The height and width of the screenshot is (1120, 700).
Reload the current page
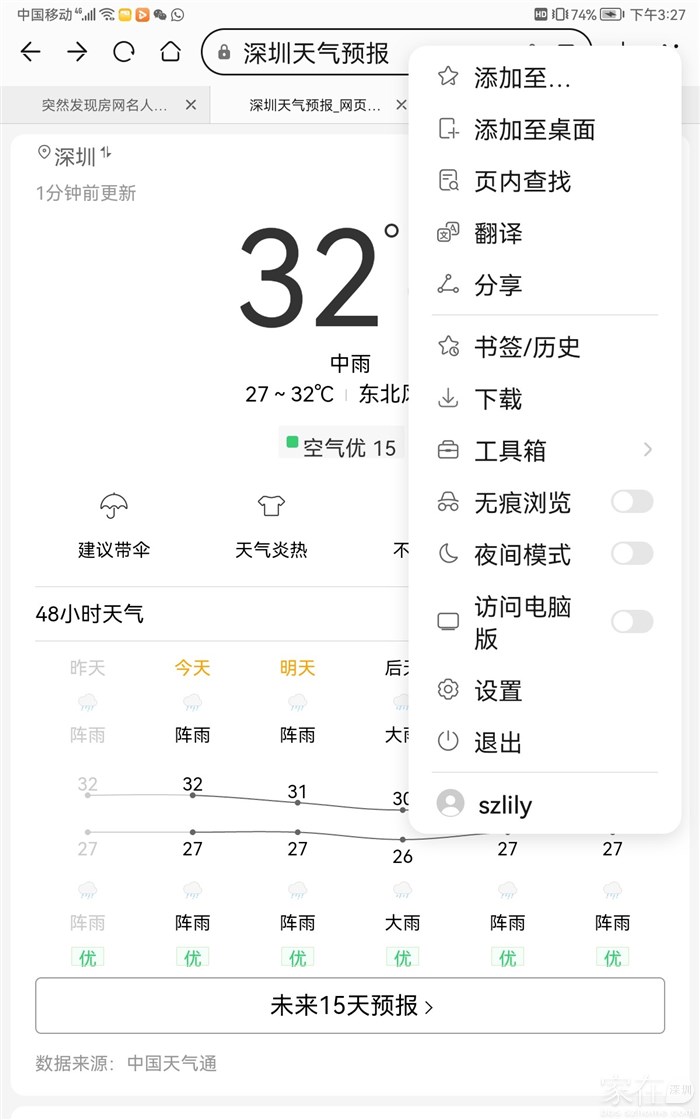[x=124, y=51]
